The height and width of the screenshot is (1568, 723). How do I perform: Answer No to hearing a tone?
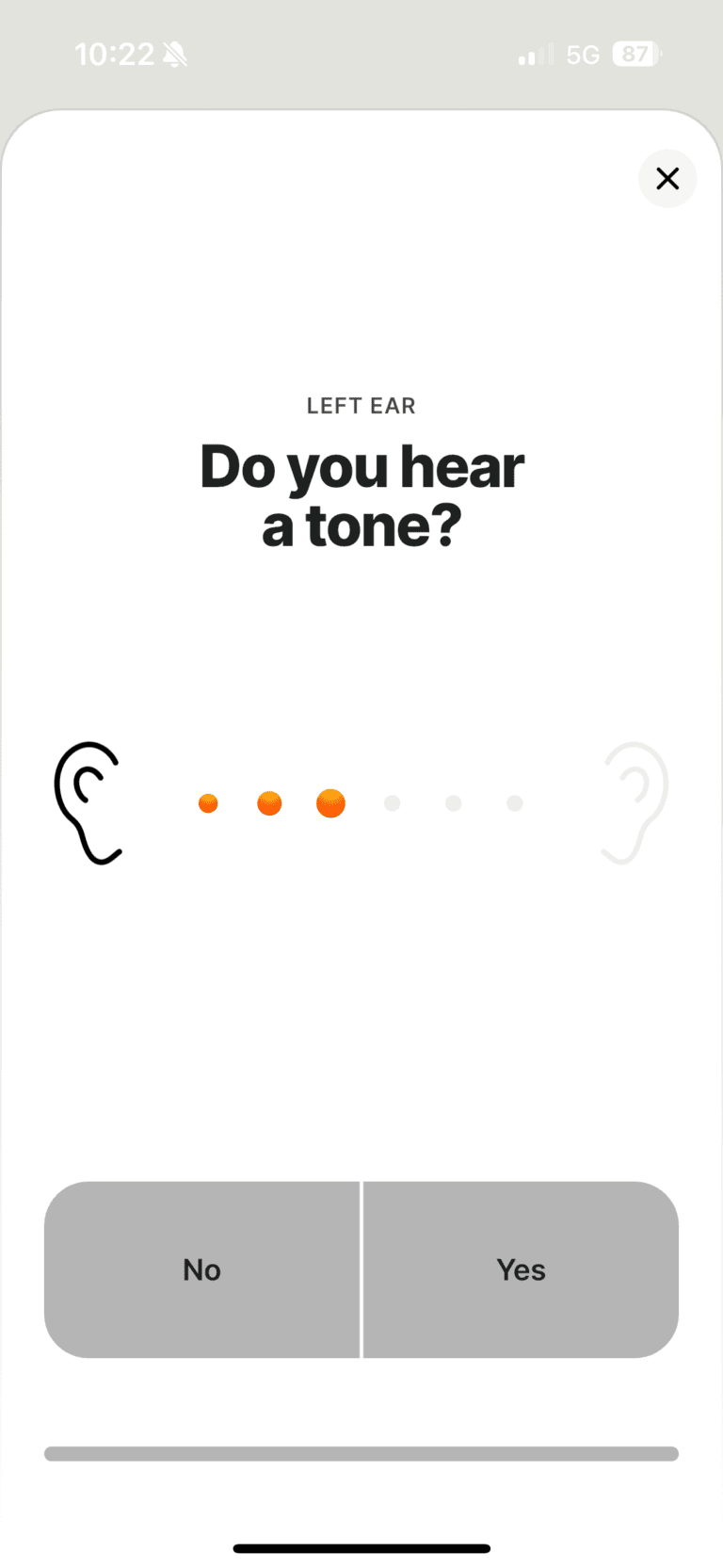202,1269
